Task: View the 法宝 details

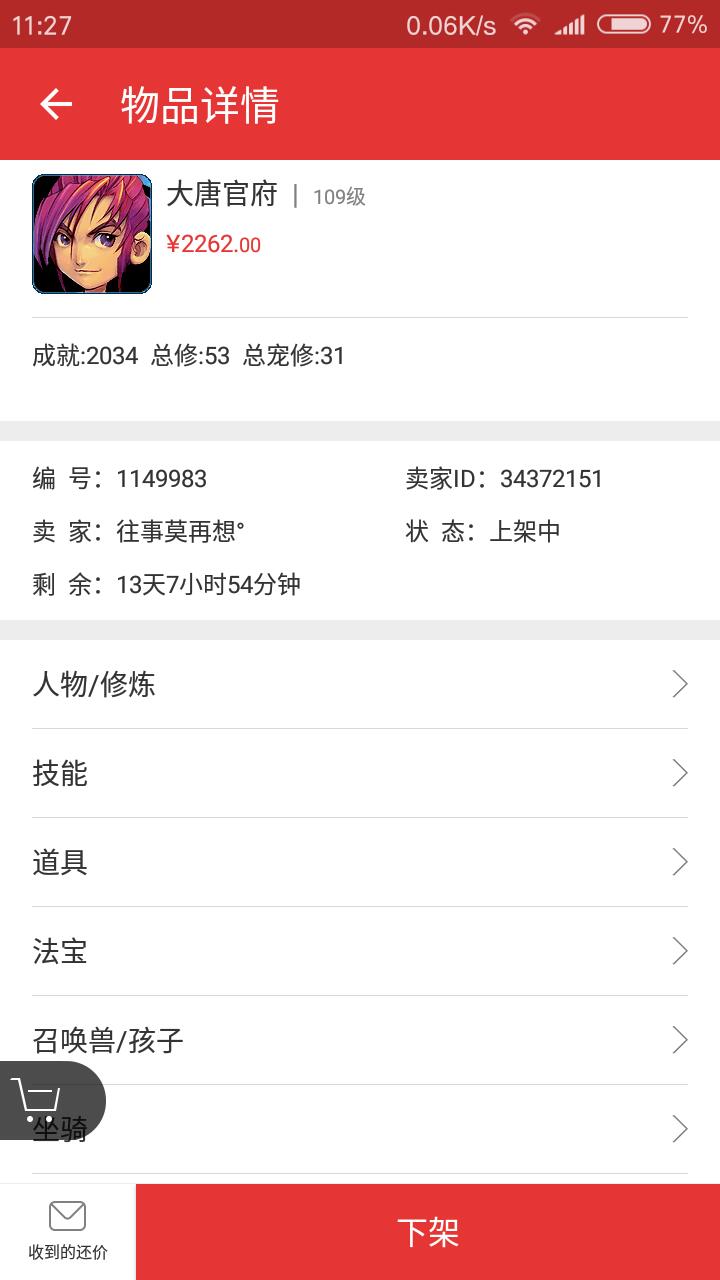Action: point(360,951)
